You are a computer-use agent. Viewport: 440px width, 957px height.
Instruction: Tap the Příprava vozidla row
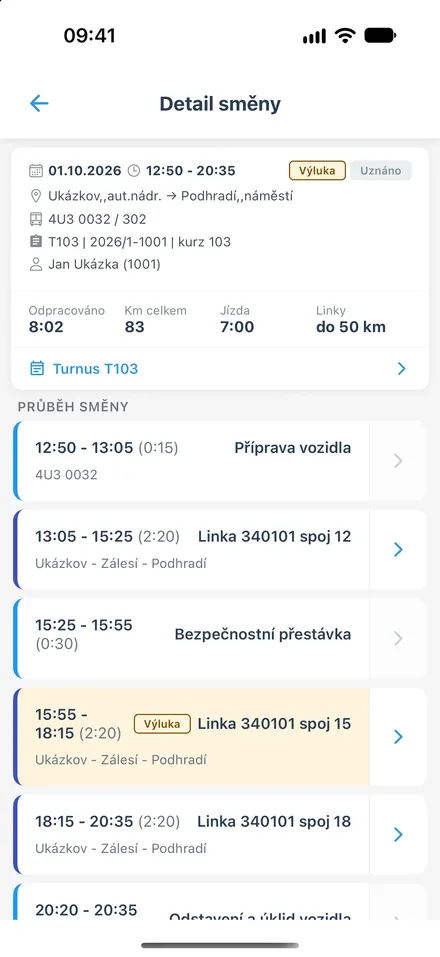220,461
